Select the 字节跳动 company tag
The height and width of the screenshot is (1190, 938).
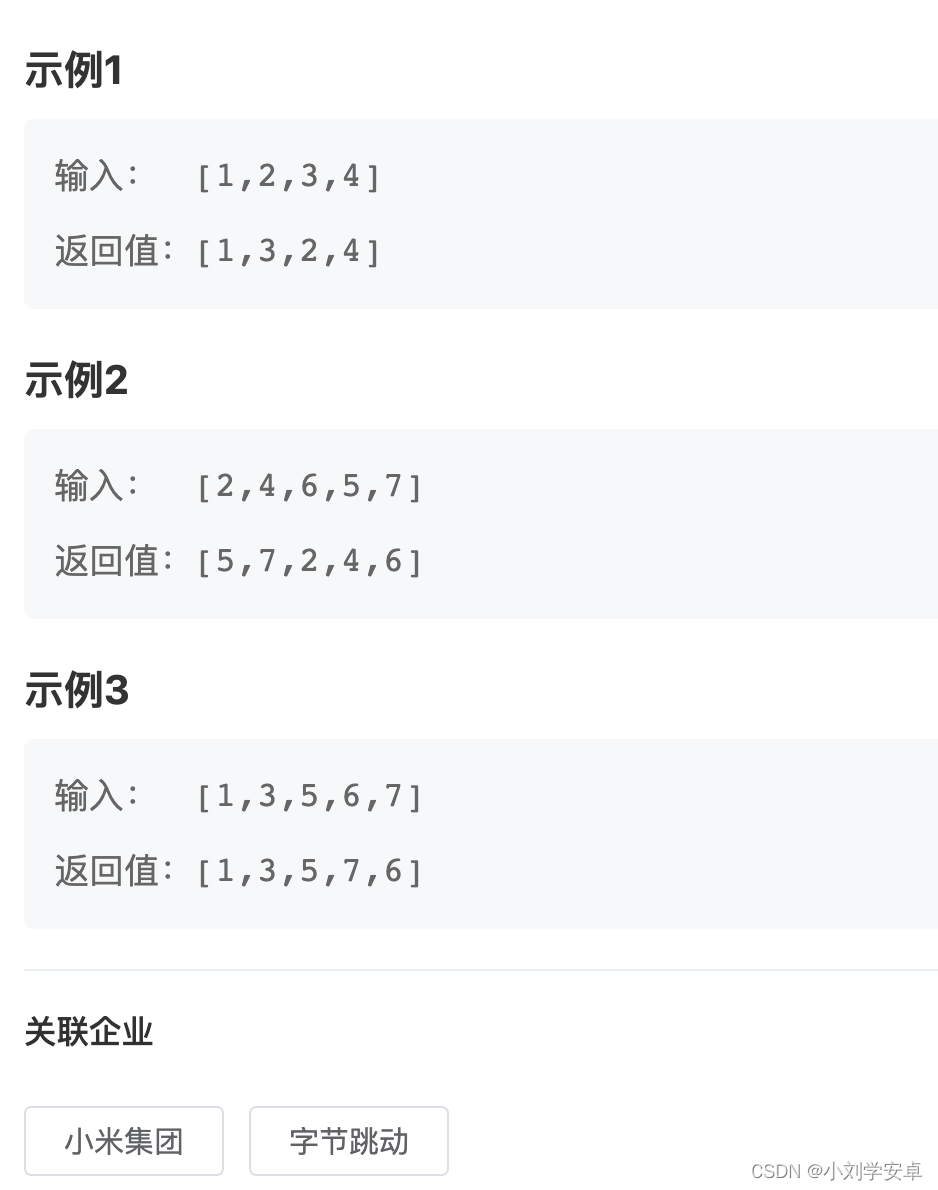tap(348, 1141)
